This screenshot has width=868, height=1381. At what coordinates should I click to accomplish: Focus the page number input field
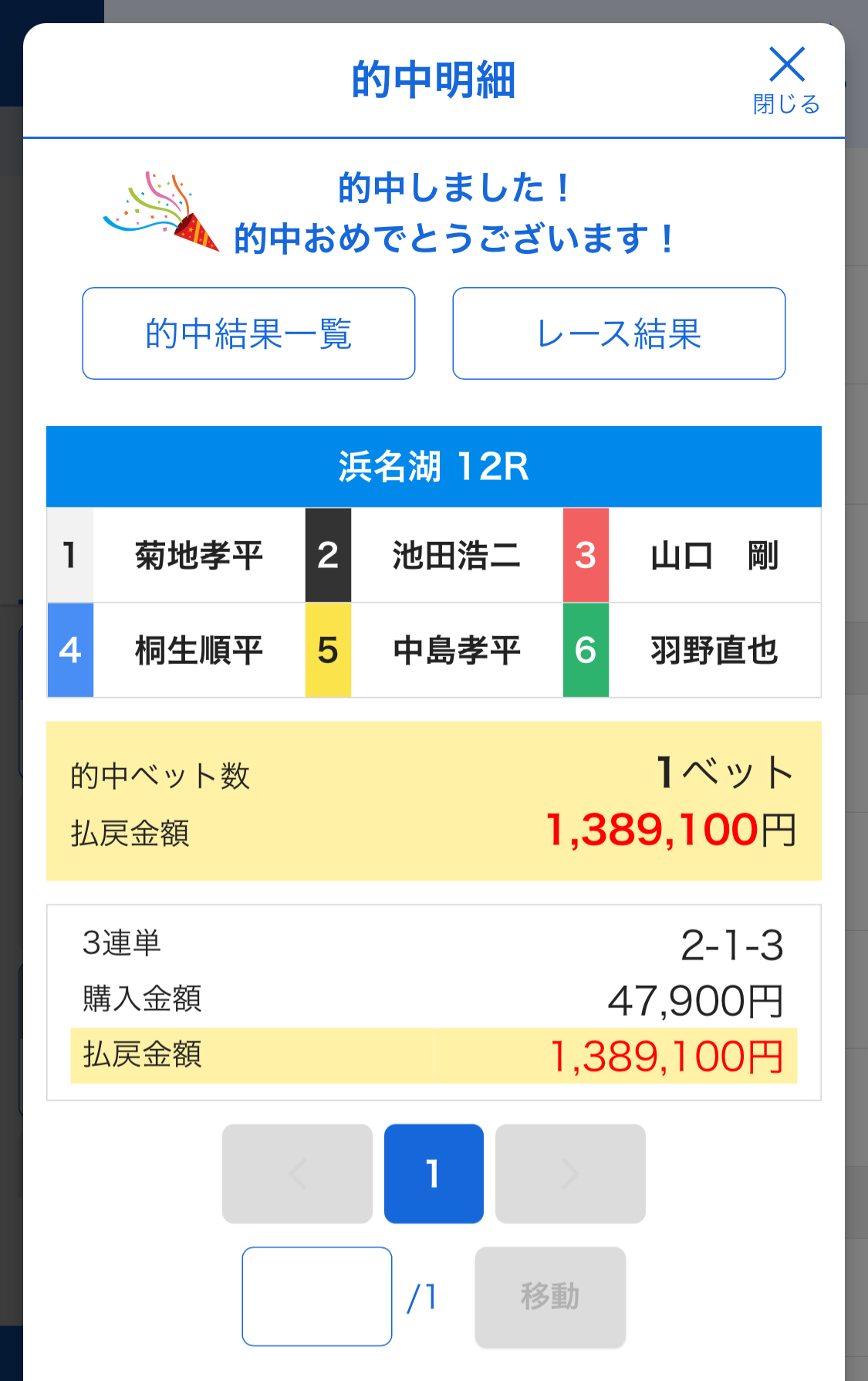[x=317, y=1296]
